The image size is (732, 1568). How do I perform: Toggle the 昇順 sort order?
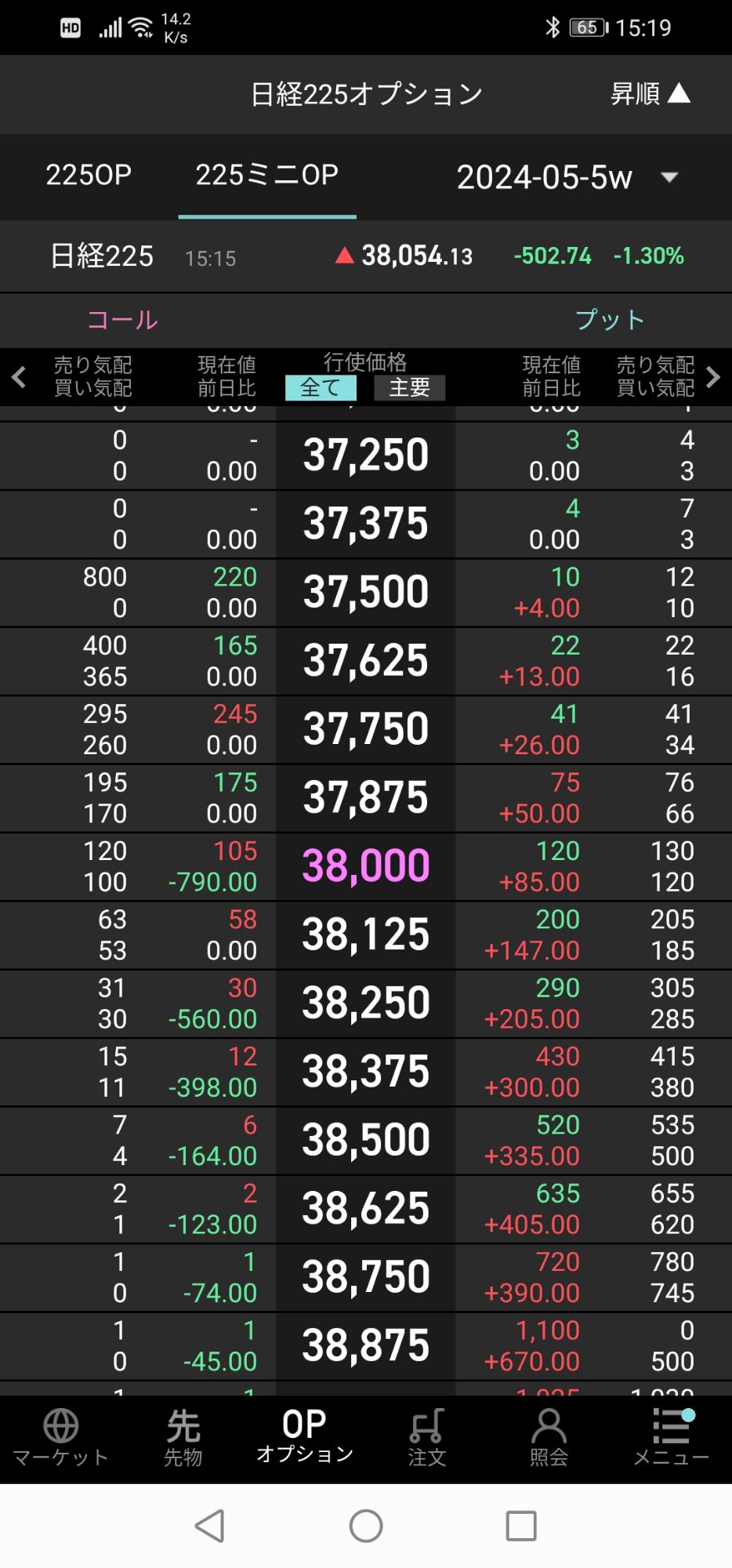pyautogui.click(x=650, y=94)
